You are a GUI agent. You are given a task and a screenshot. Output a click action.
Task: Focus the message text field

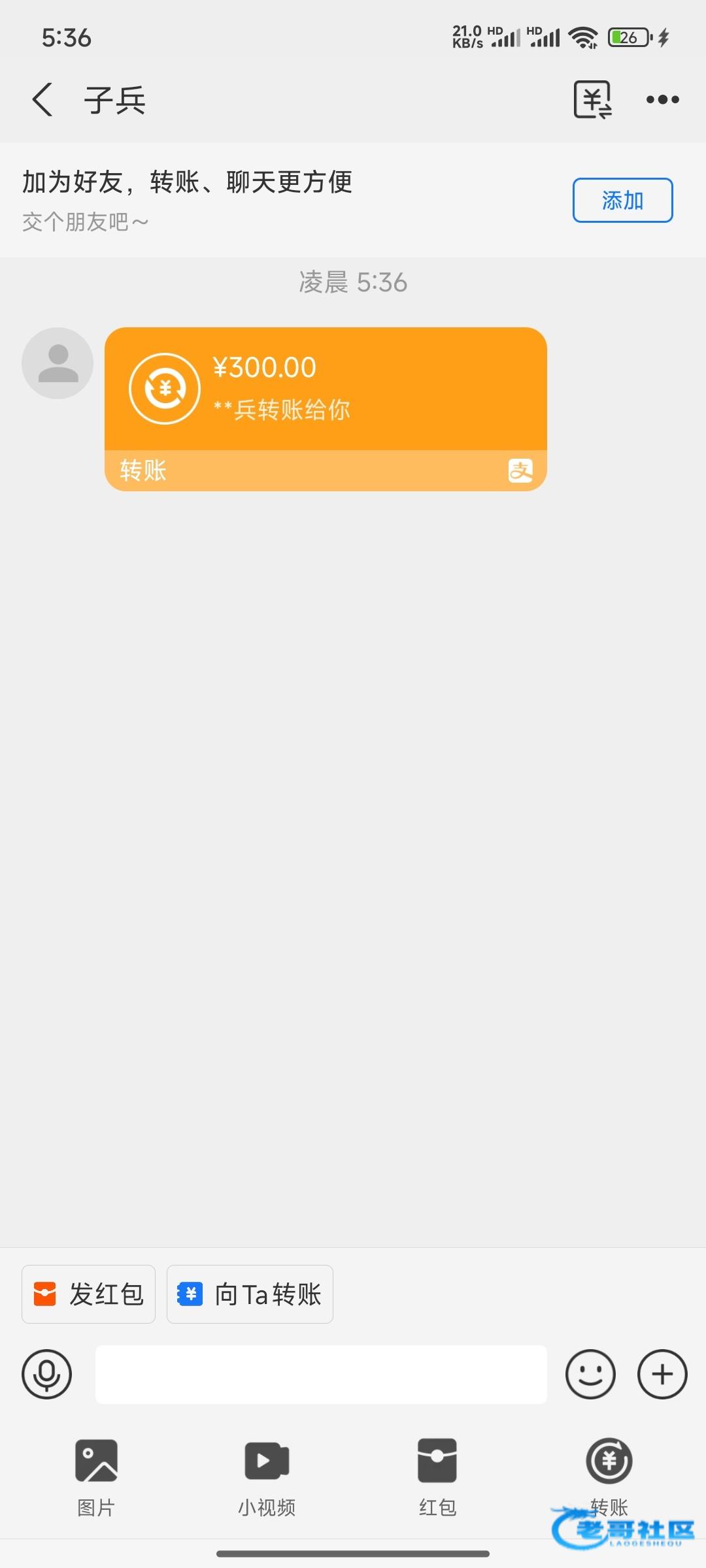pos(321,1374)
